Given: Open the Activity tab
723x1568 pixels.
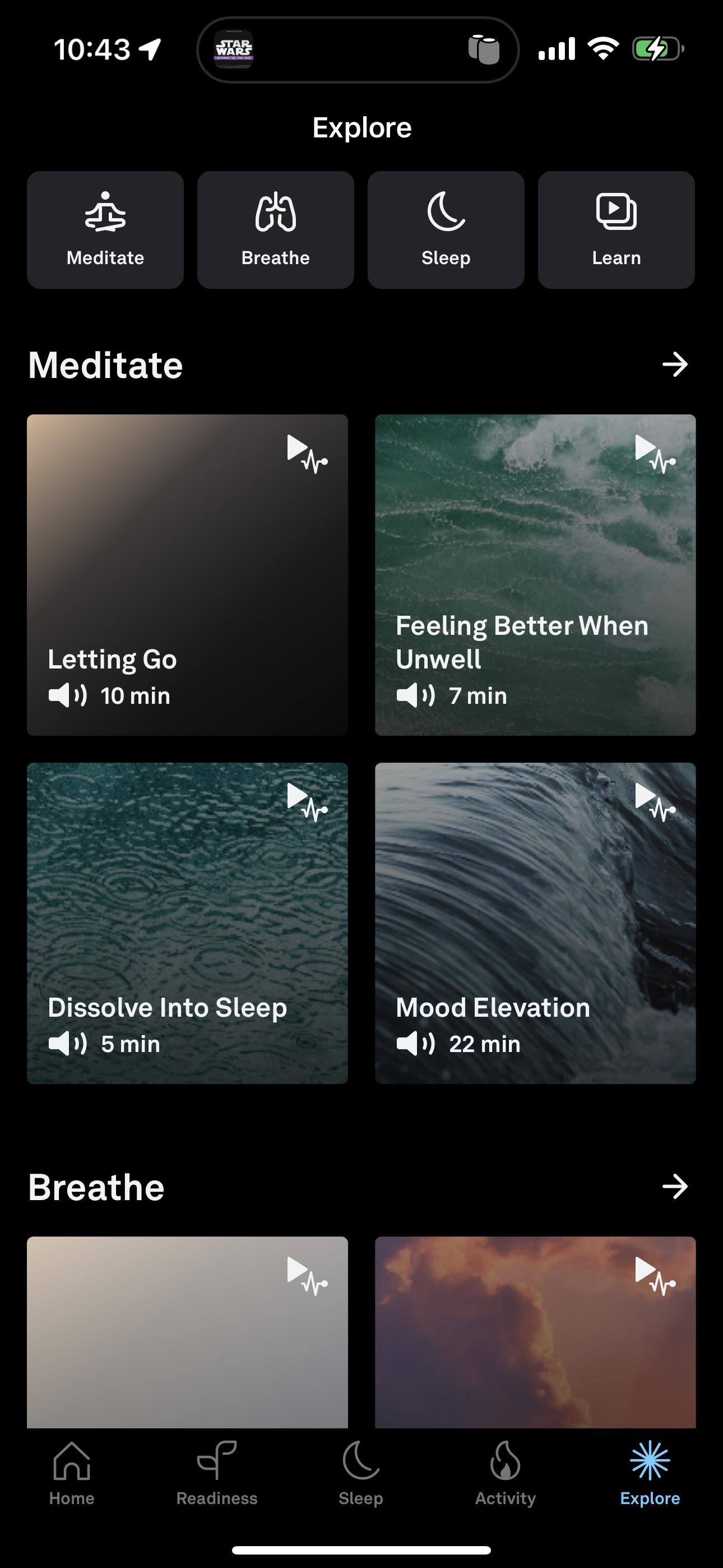Looking at the screenshot, I should pos(505,1472).
